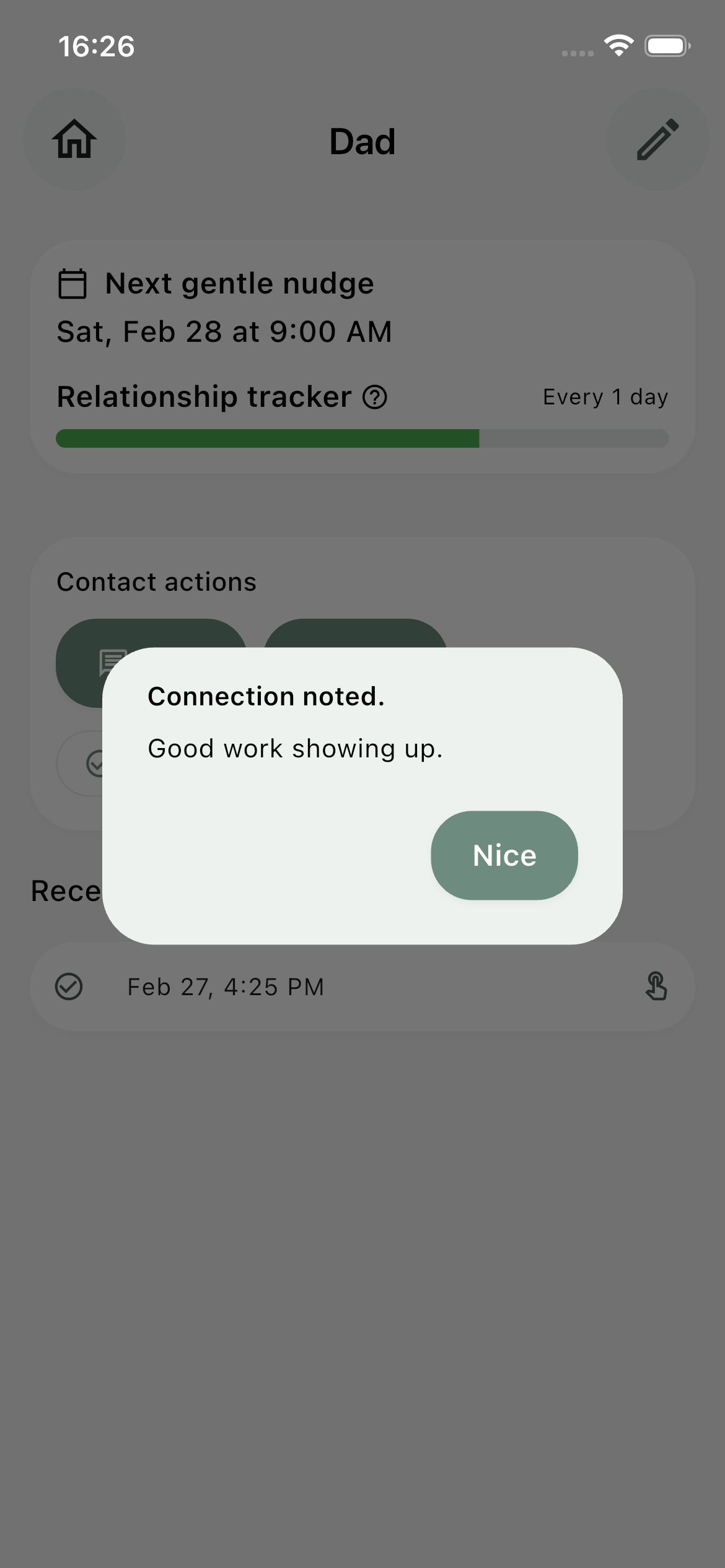Click the Every 1 day frequency label

point(604,396)
